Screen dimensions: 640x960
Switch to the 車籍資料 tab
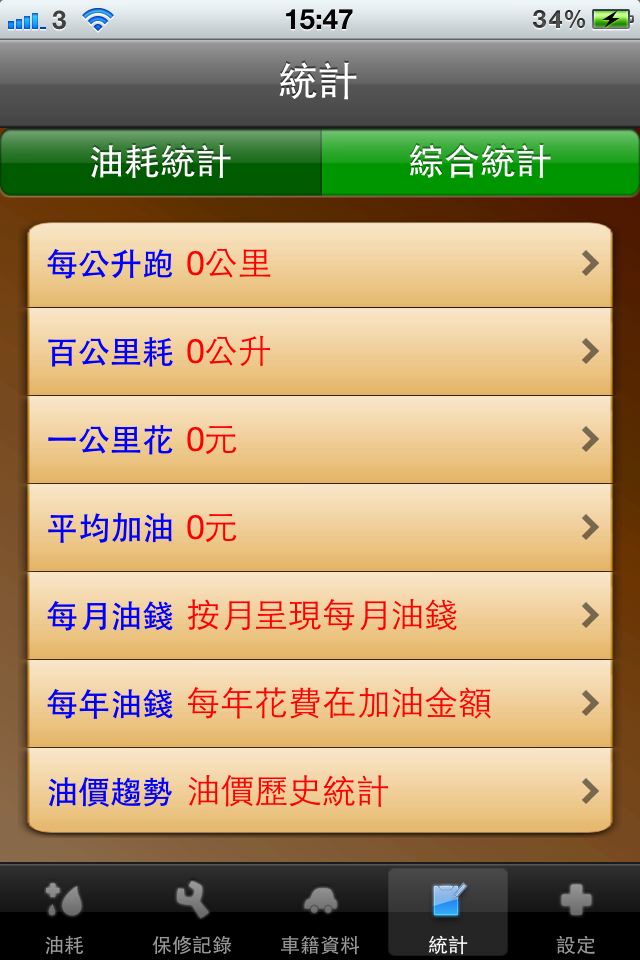tap(320, 915)
